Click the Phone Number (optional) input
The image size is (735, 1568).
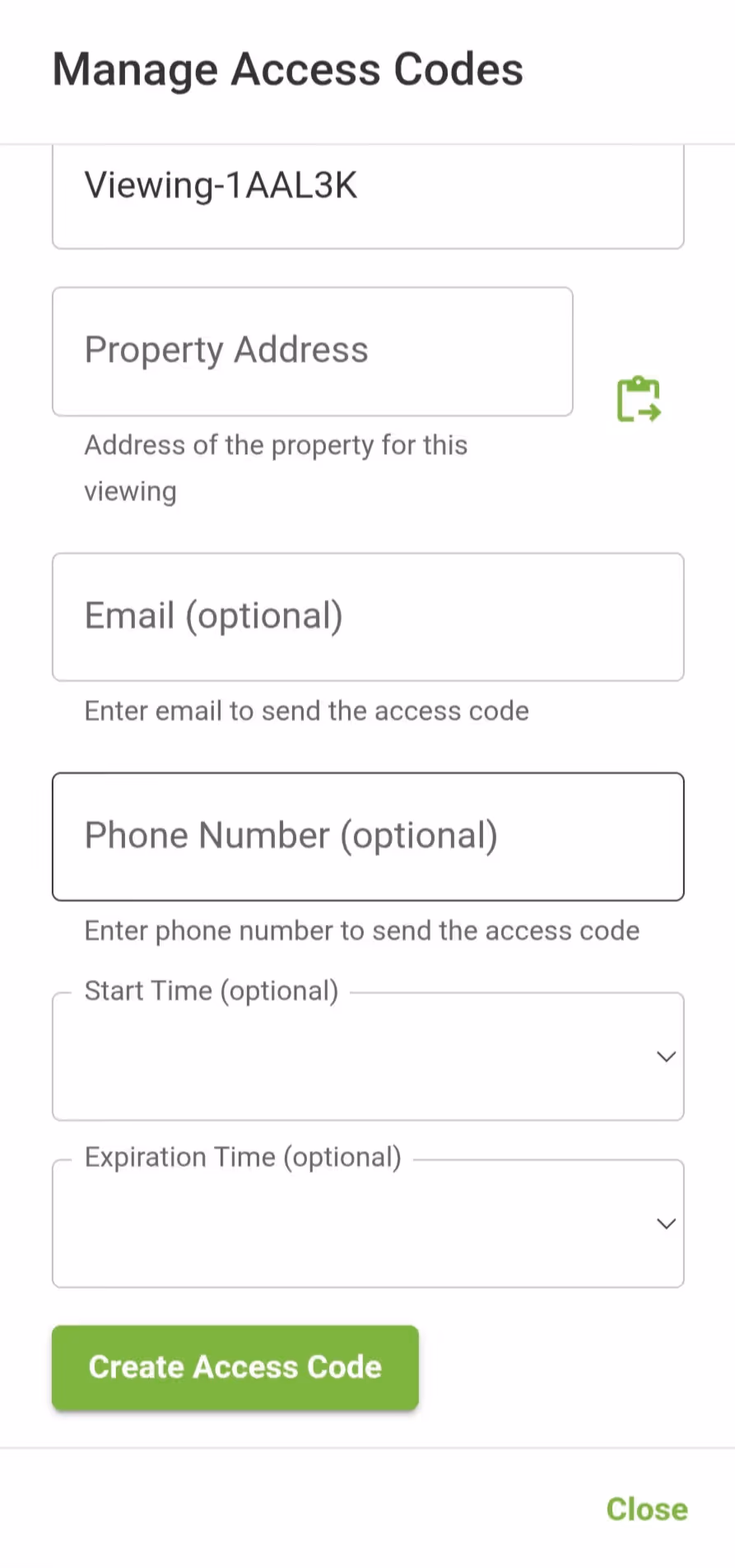[368, 836]
